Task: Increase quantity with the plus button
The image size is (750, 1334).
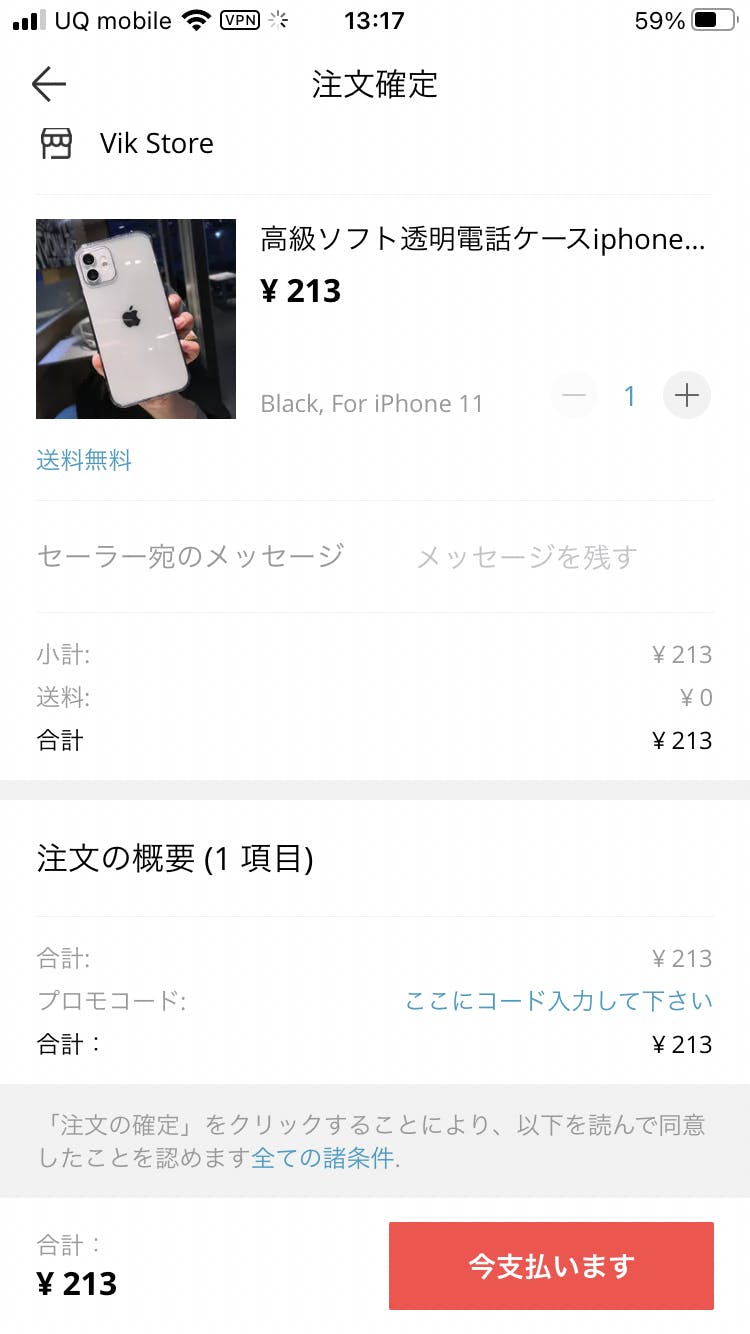Action: tap(687, 396)
